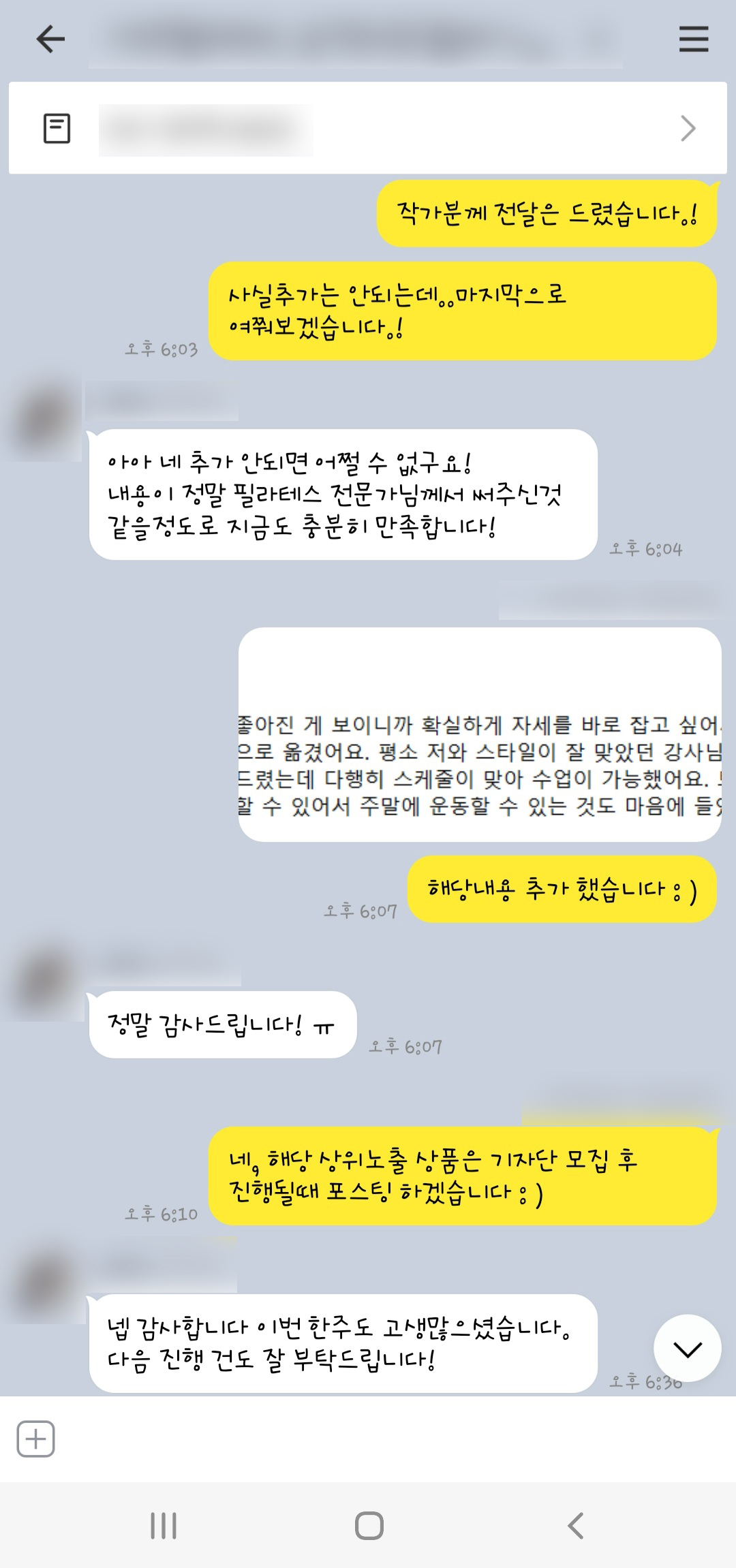Image resolution: width=736 pixels, height=1568 pixels.
Task: Go back to the chat list
Action: [50, 39]
